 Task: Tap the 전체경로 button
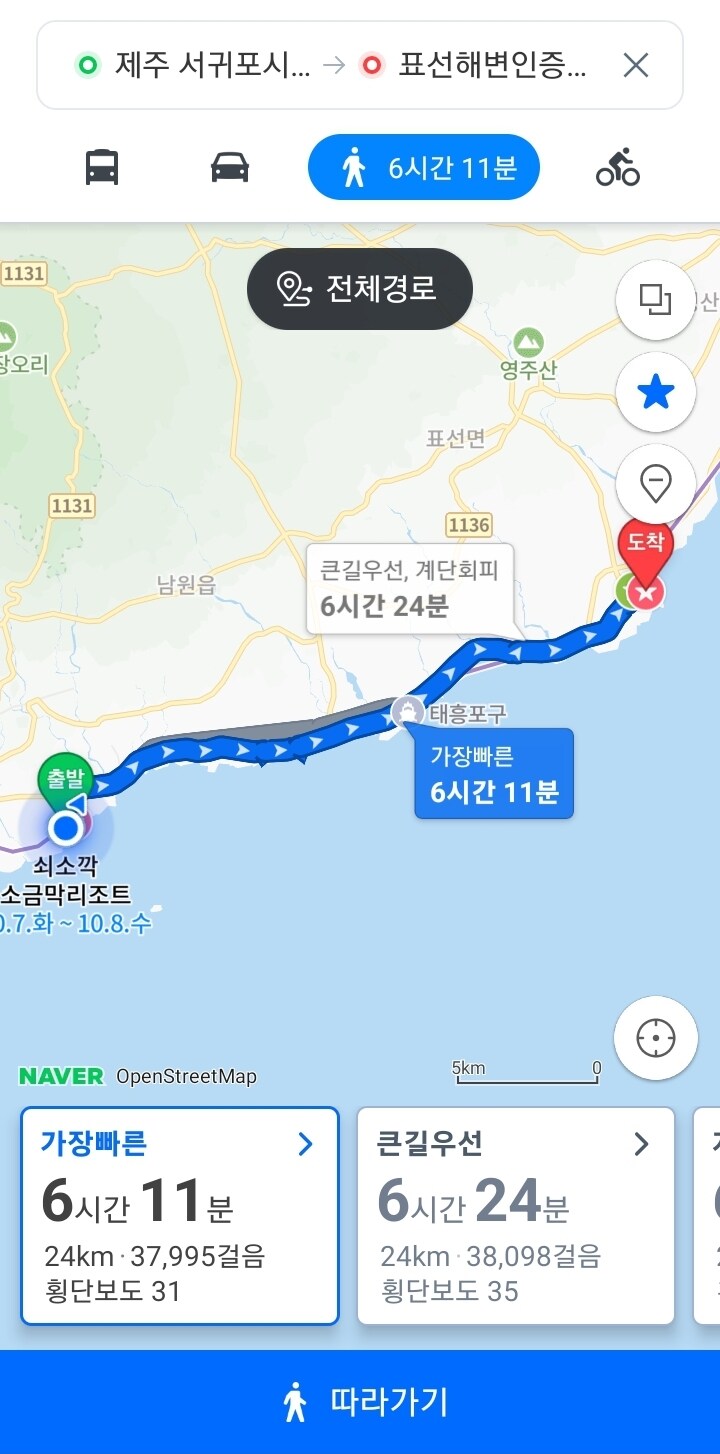[360, 289]
